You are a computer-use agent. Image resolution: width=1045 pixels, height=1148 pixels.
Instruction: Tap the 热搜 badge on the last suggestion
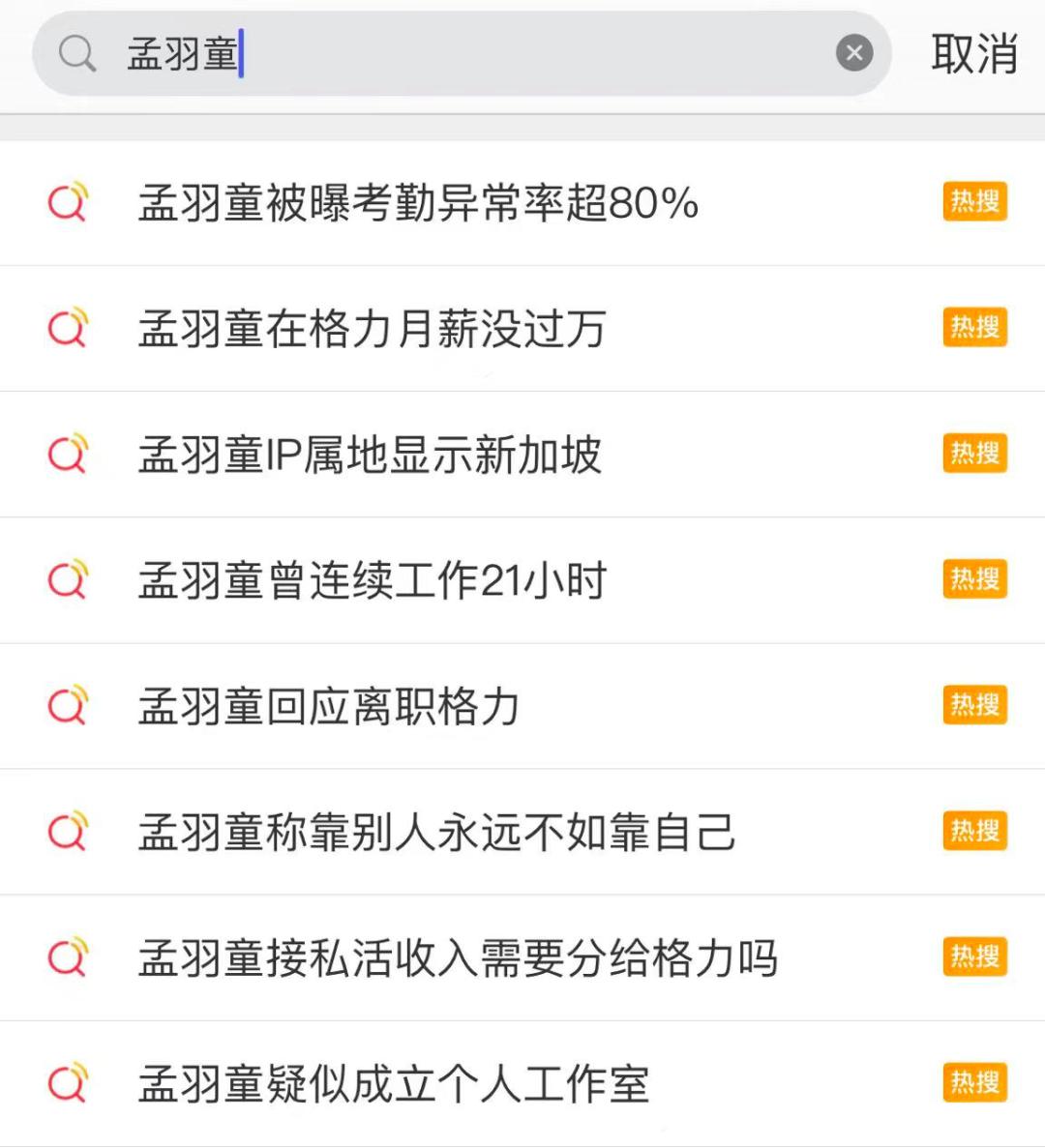[x=974, y=1083]
